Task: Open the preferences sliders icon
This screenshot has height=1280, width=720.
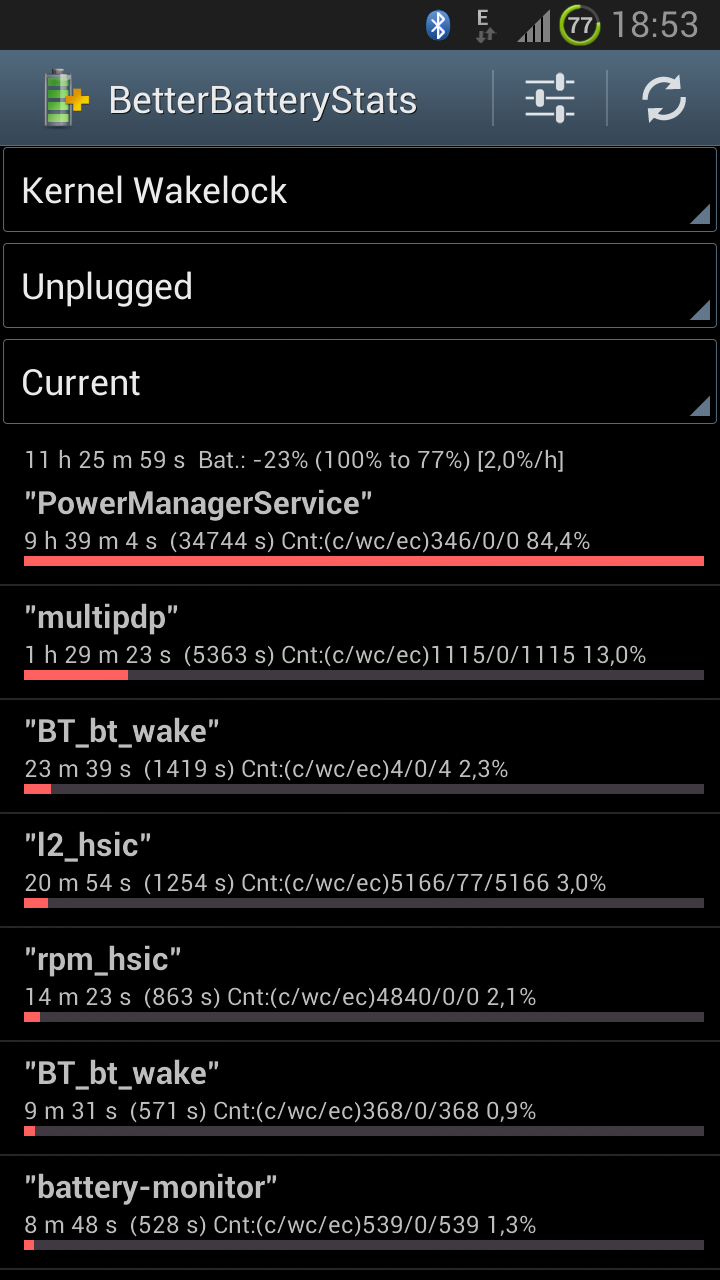Action: click(550, 99)
